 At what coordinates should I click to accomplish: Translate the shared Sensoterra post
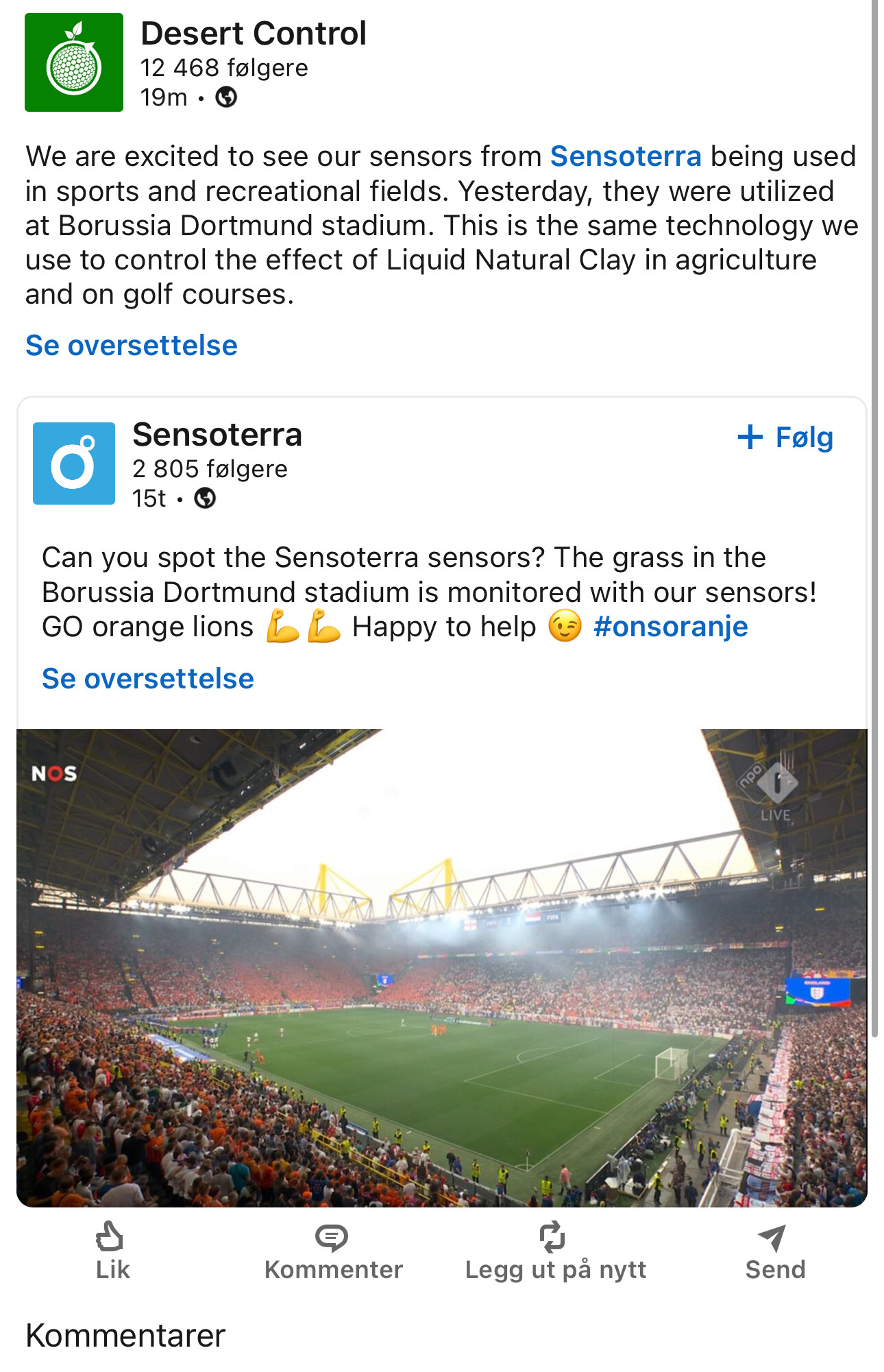pos(148,679)
